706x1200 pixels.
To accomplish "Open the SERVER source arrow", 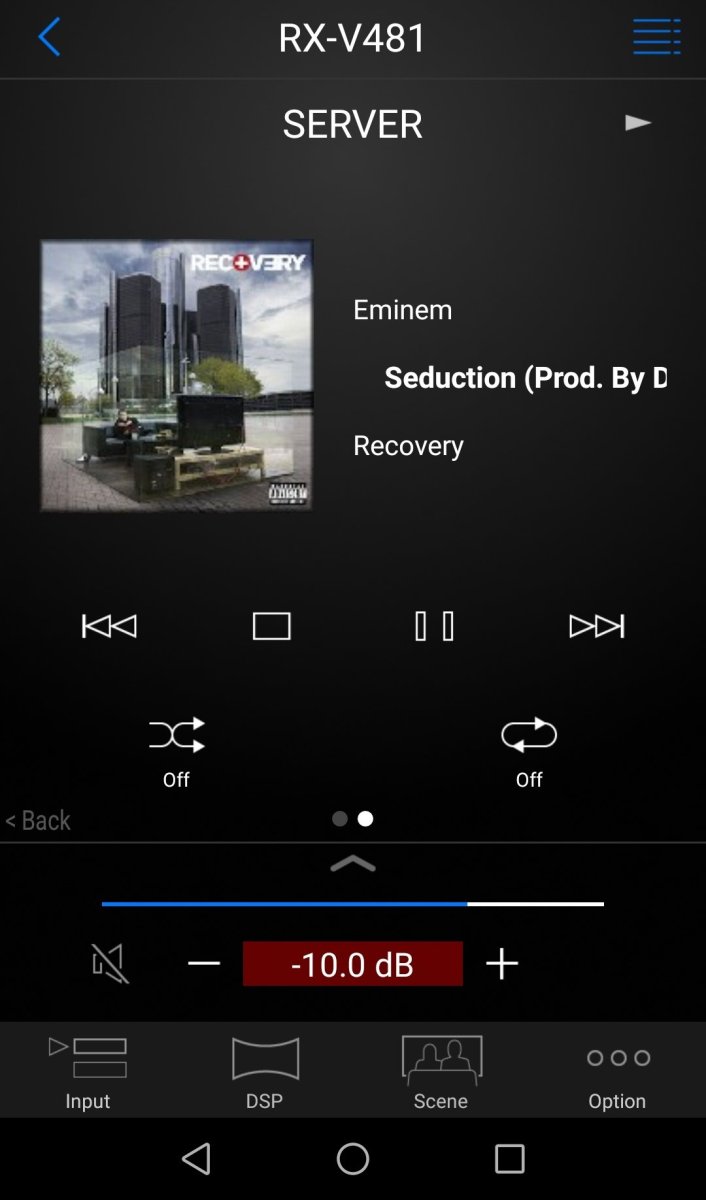I will click(x=638, y=123).
